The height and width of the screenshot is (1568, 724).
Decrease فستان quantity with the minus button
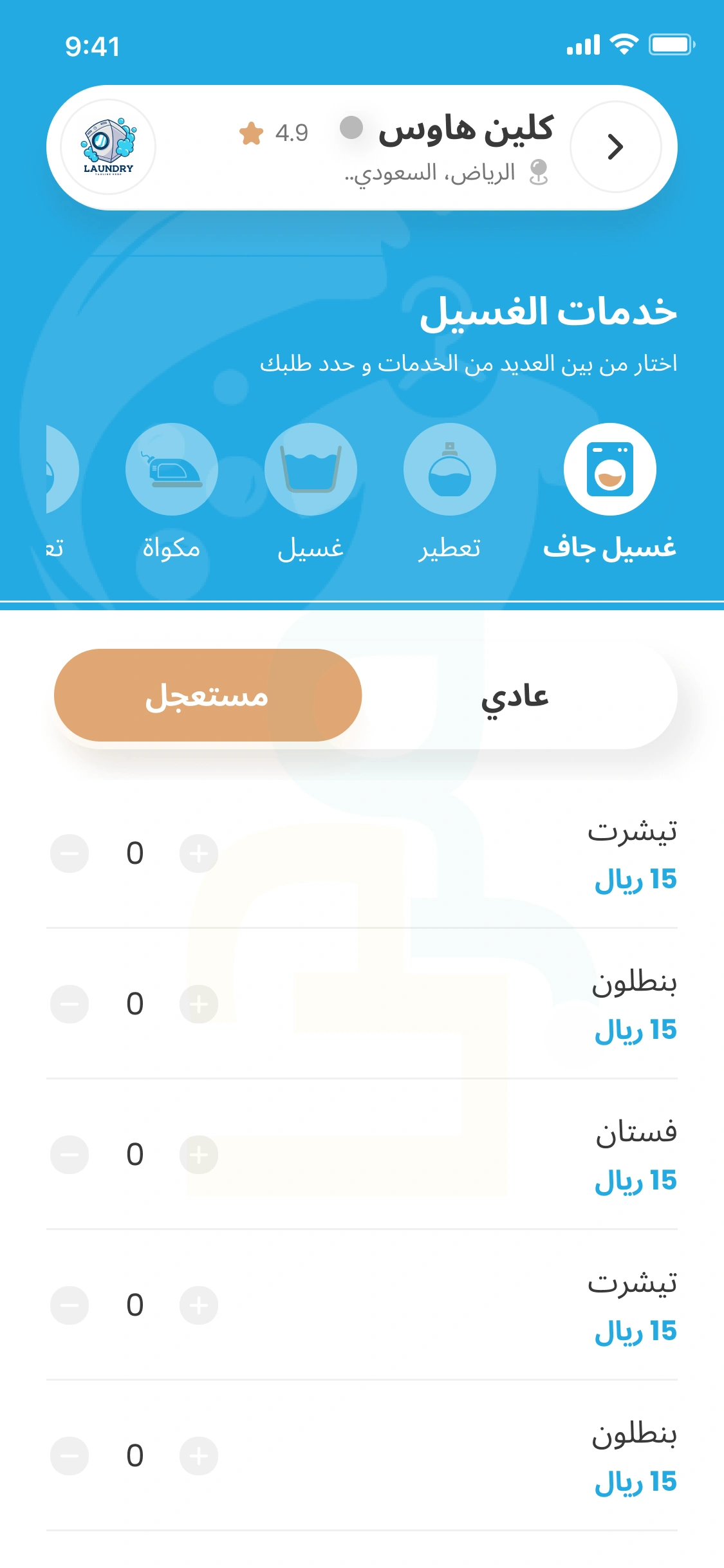(71, 1155)
